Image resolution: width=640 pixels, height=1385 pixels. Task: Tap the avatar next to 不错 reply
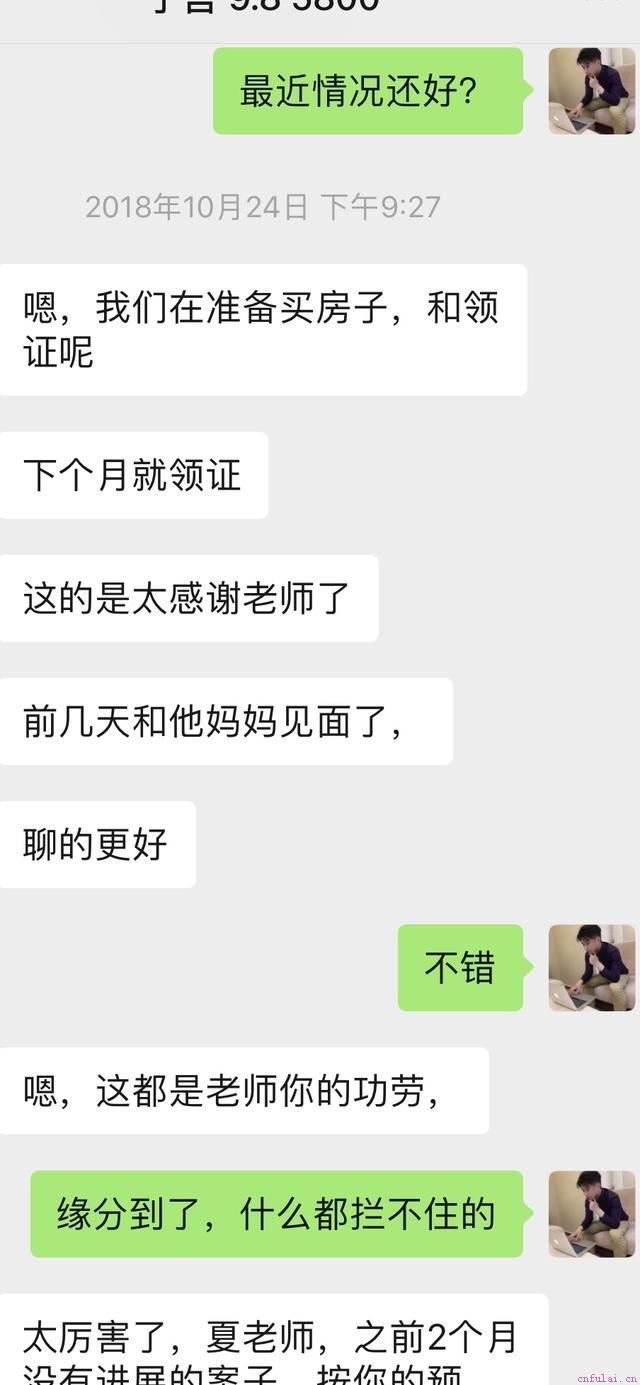click(x=591, y=967)
